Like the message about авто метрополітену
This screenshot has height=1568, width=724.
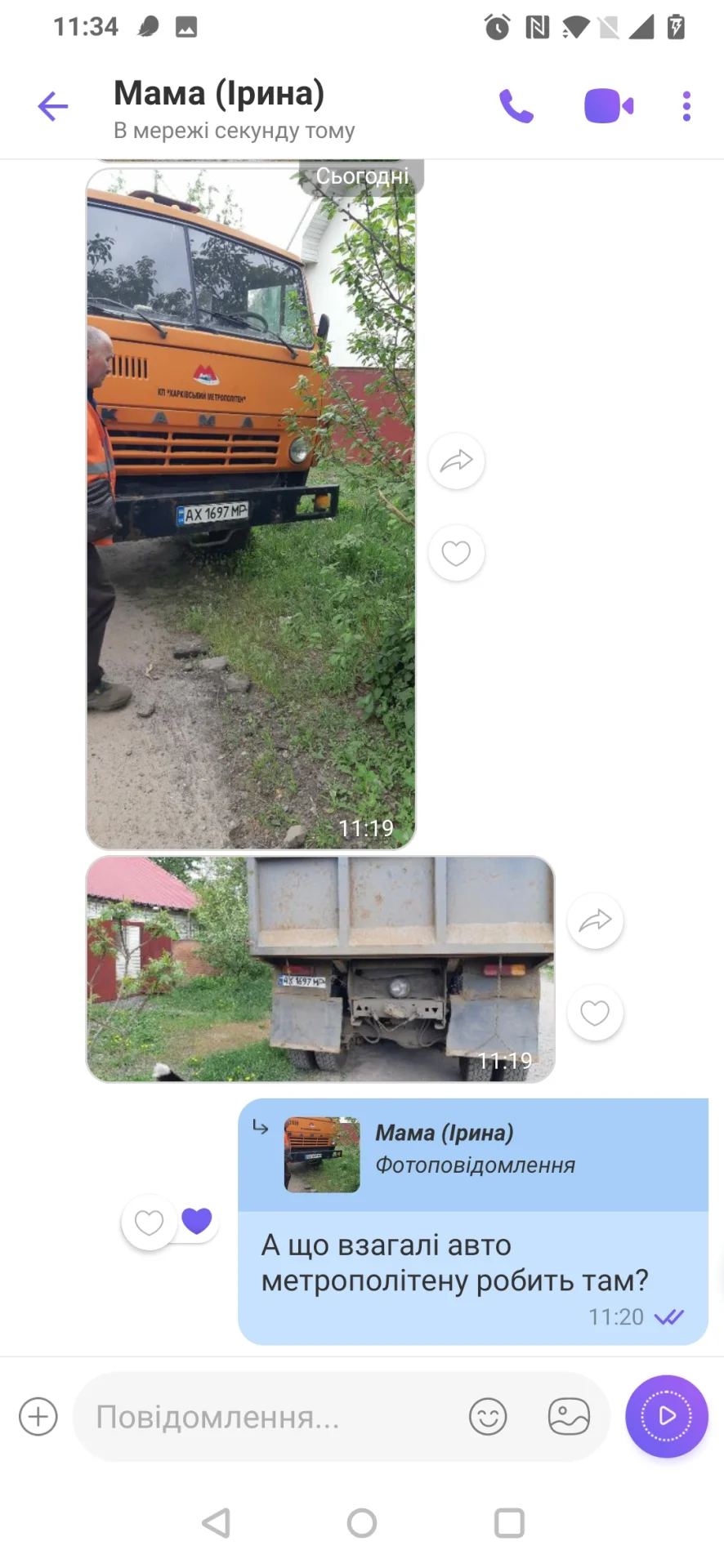(149, 1223)
